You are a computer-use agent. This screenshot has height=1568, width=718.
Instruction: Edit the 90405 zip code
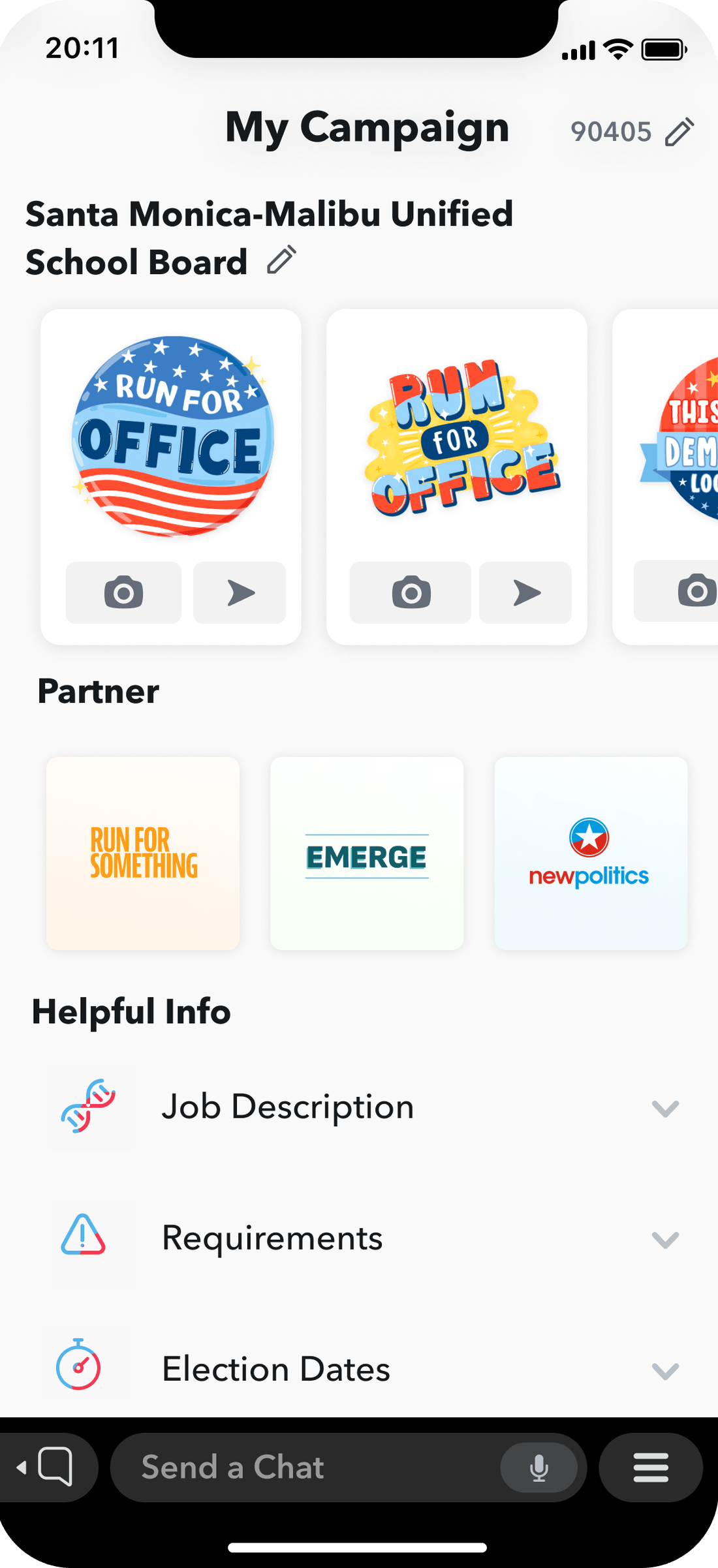tap(679, 132)
